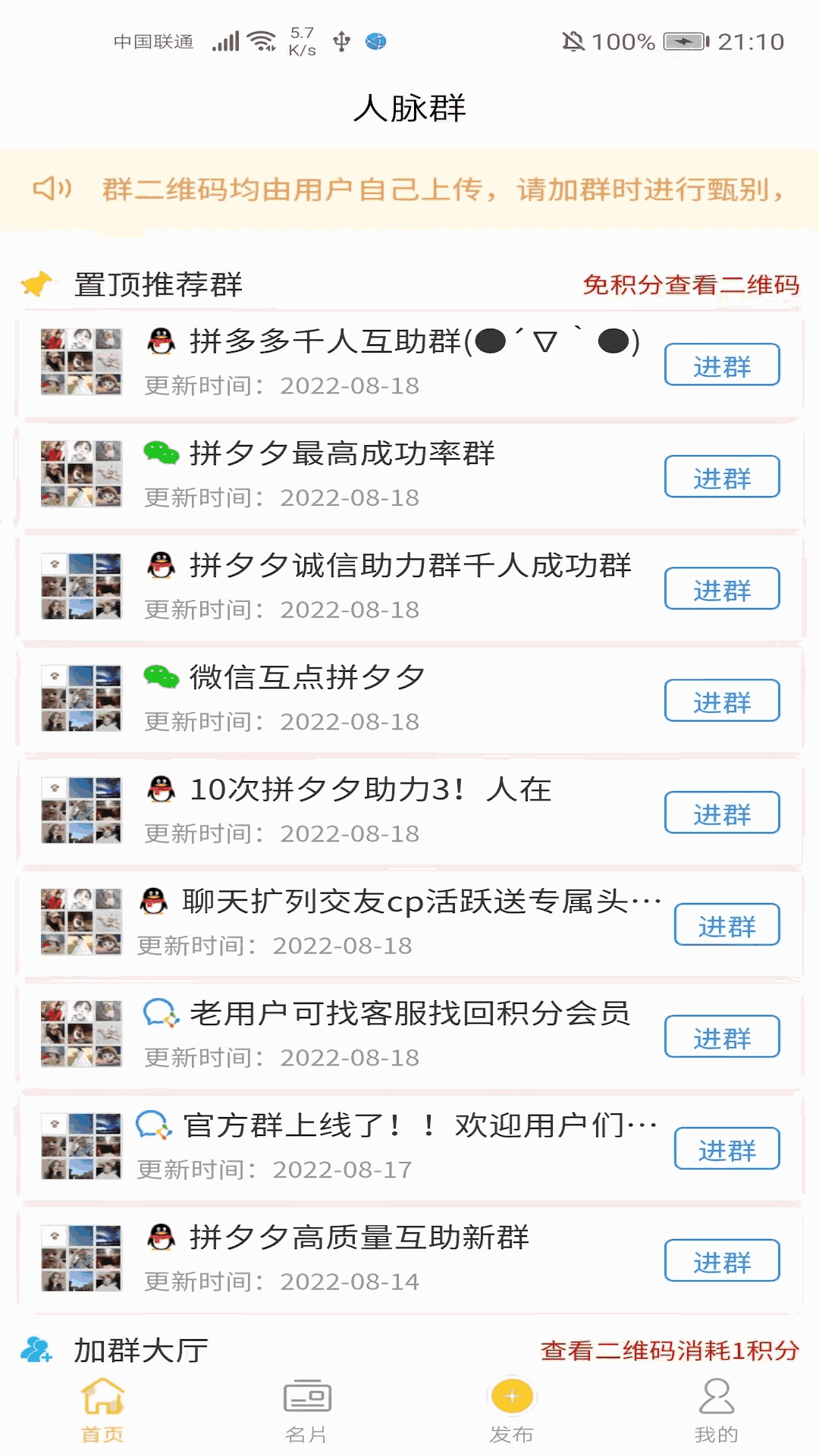Tap 进群 for 聊天扩列交友cp活跃送专属头
The width and height of the screenshot is (819, 1456).
(726, 925)
